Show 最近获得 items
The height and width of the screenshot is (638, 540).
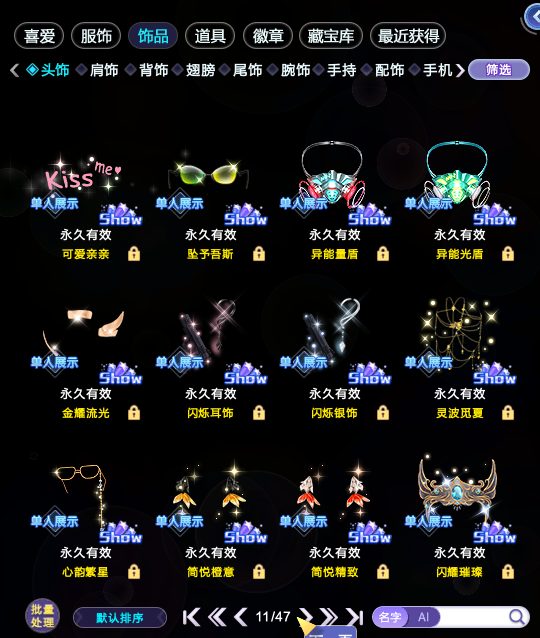pyautogui.click(x=408, y=36)
